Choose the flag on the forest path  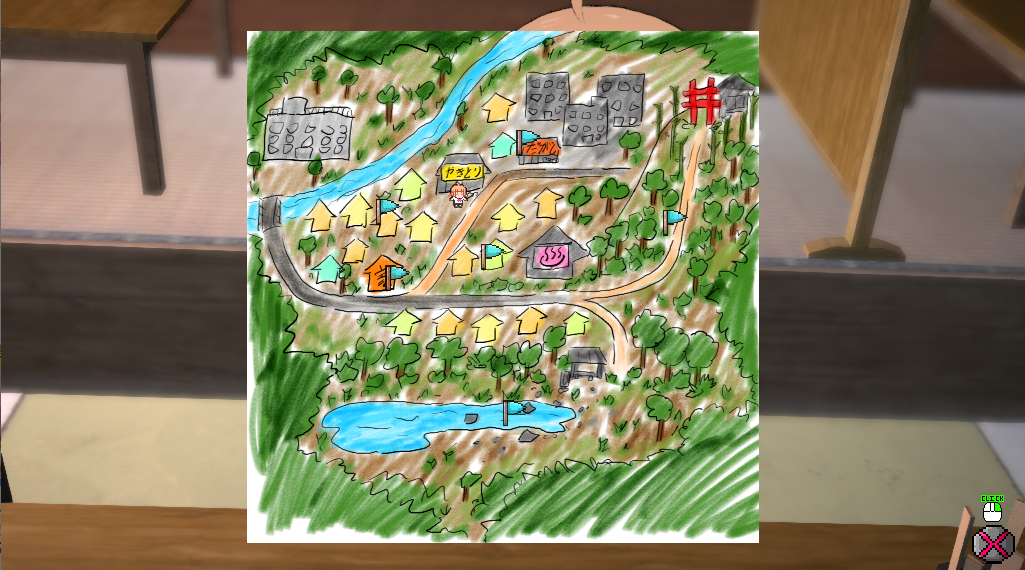tap(675, 217)
